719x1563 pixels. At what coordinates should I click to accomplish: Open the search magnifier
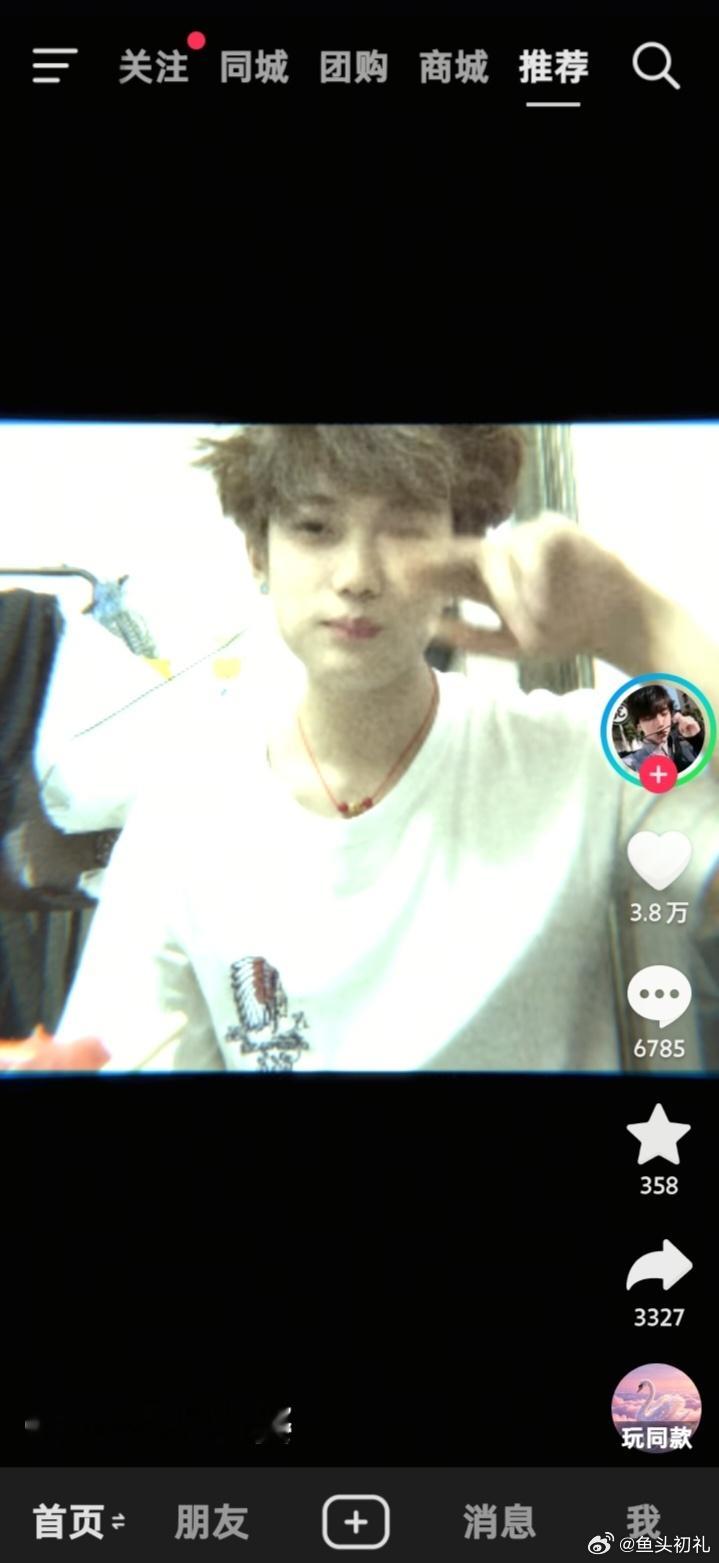point(656,66)
